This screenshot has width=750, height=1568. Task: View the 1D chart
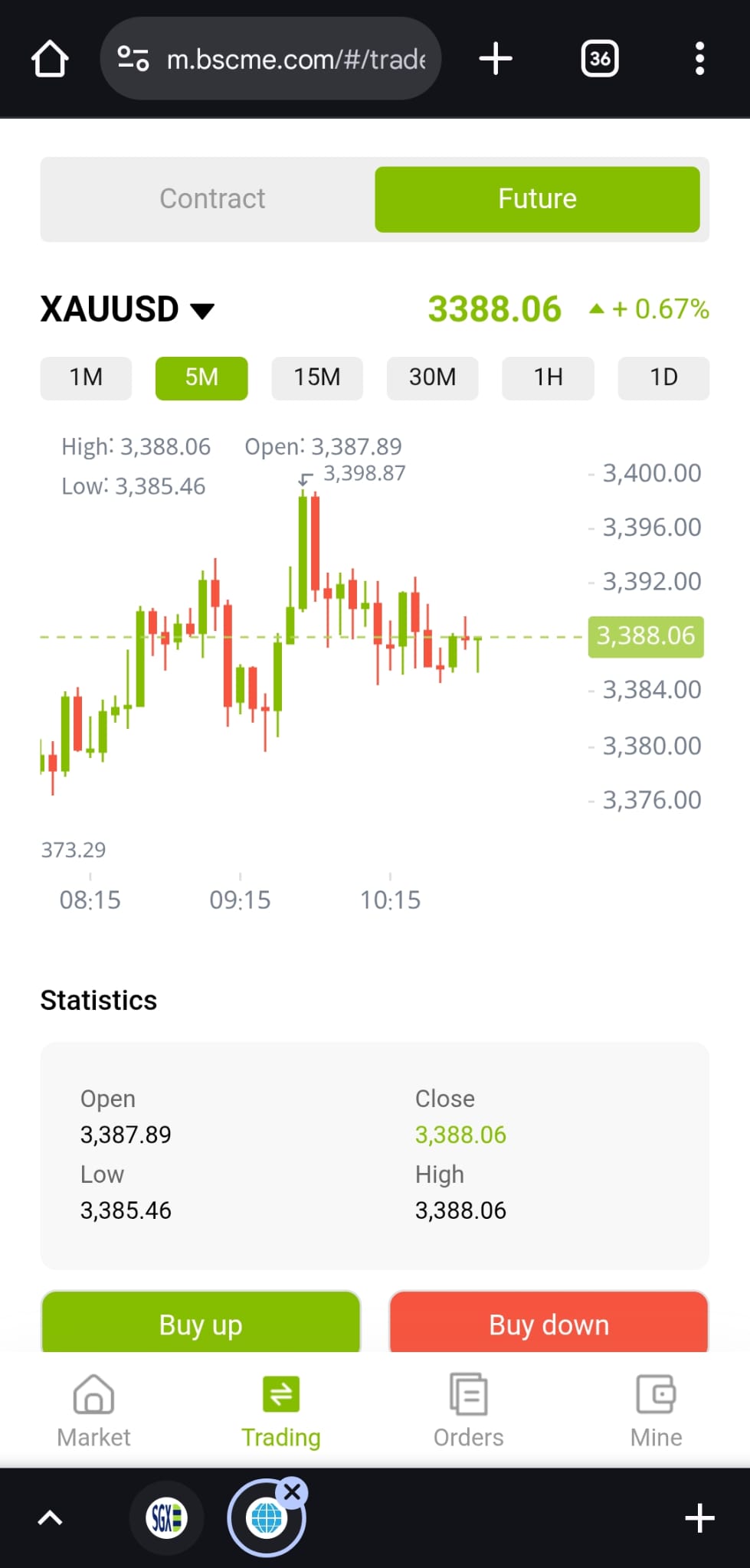click(x=663, y=377)
